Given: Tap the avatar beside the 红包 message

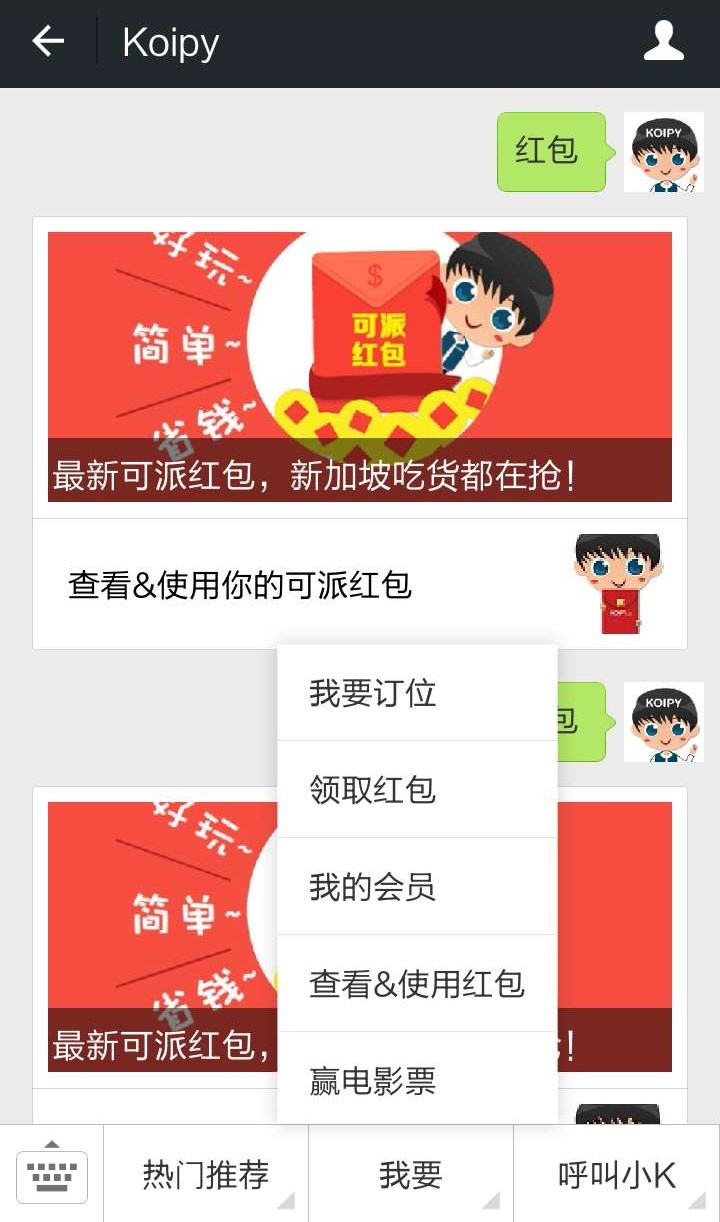Looking at the screenshot, I should tap(663, 152).
